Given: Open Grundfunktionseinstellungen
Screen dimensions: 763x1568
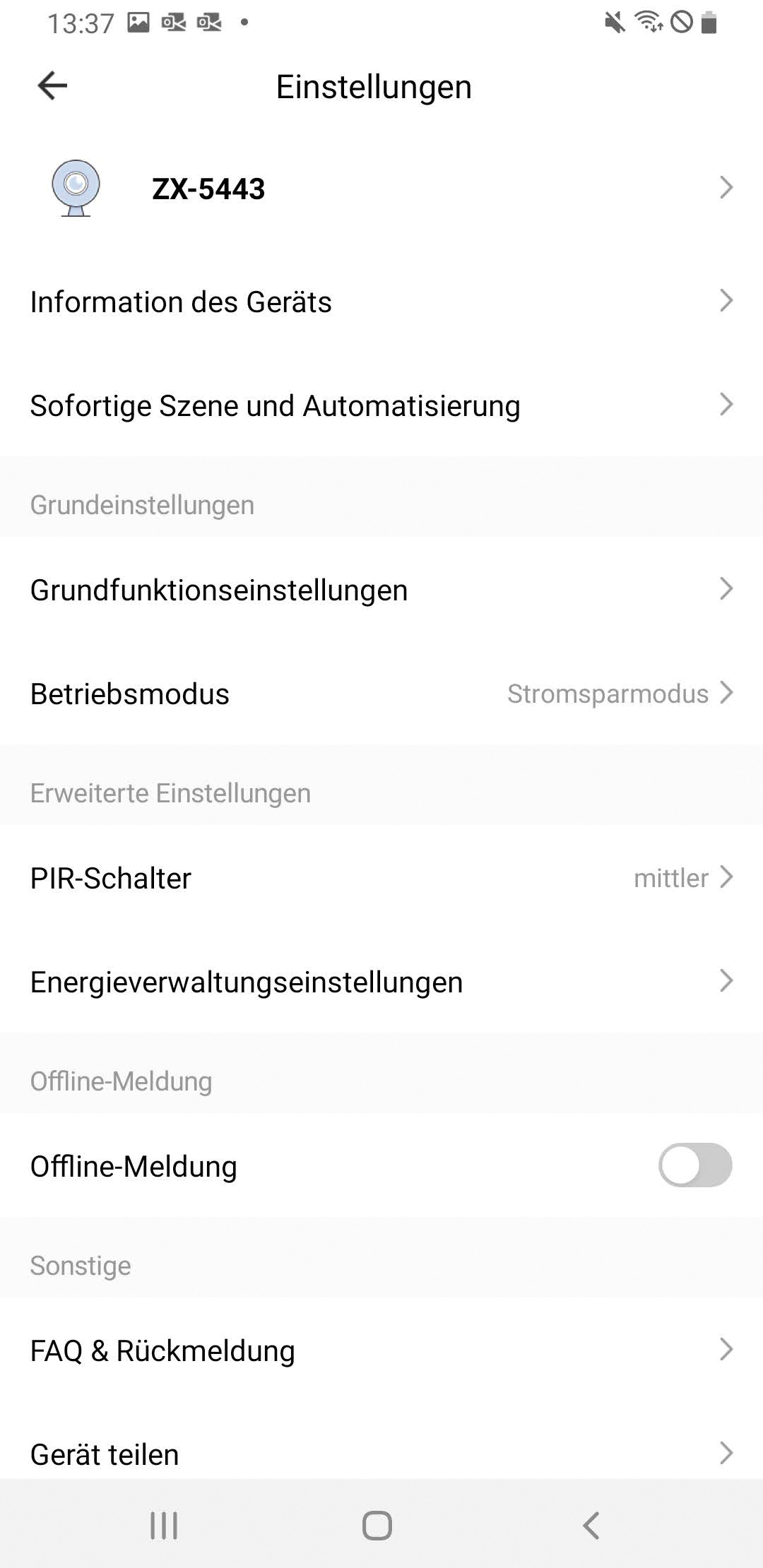Looking at the screenshot, I should 381,590.
